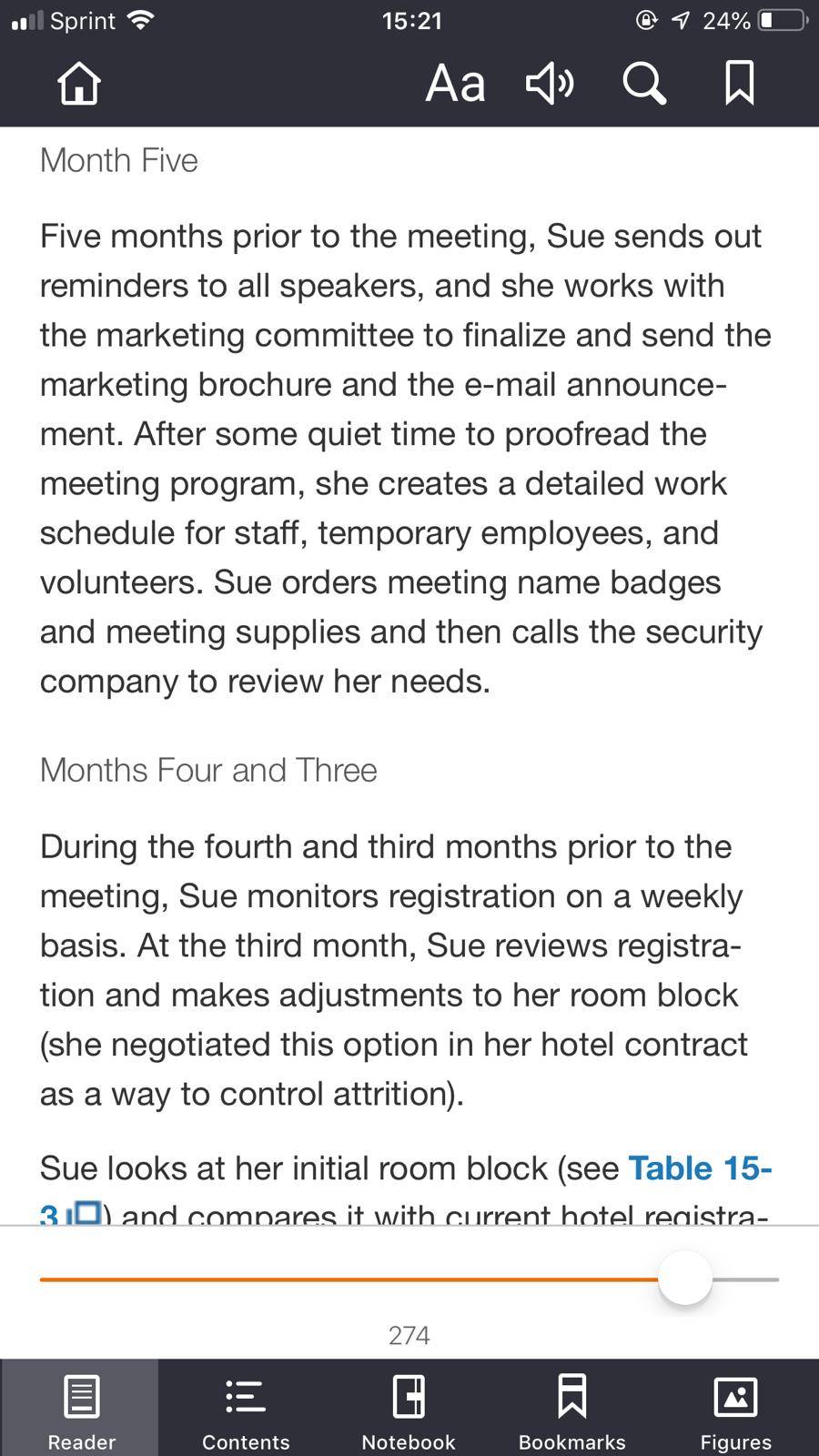Open the Notebook tab
This screenshot has width=819, height=1456.
click(409, 1408)
